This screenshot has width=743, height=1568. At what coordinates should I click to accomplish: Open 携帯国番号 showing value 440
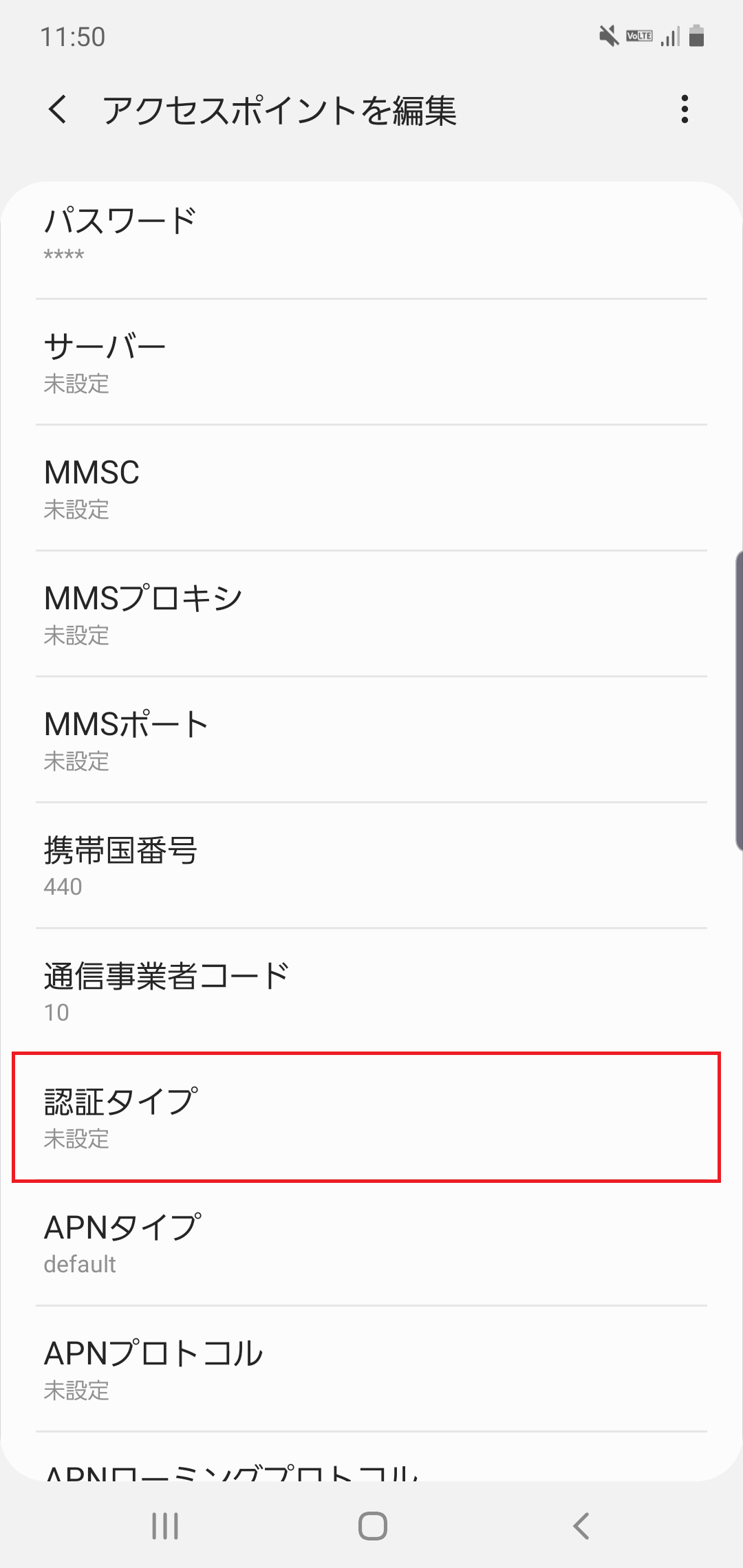(x=371, y=867)
